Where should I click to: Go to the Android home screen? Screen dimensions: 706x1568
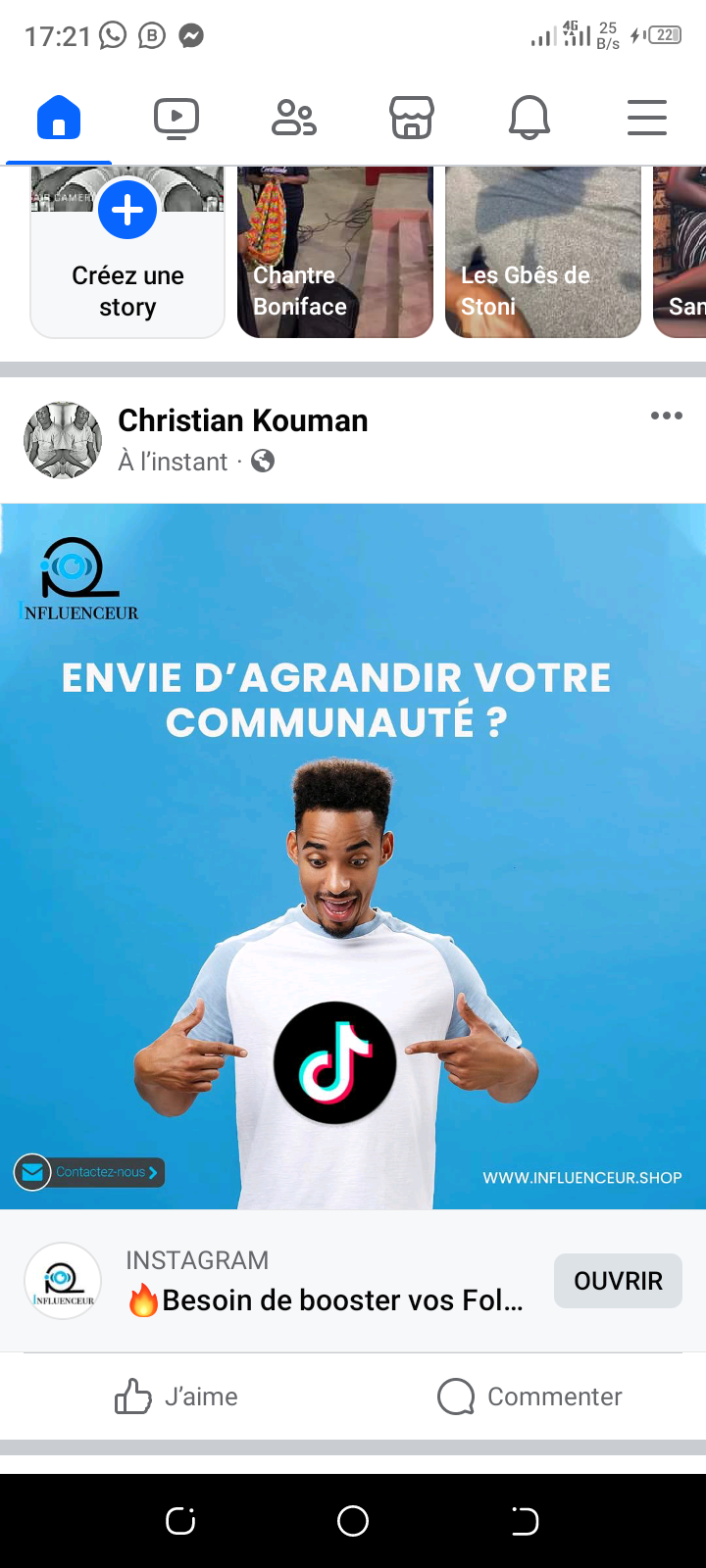pyautogui.click(x=353, y=1521)
